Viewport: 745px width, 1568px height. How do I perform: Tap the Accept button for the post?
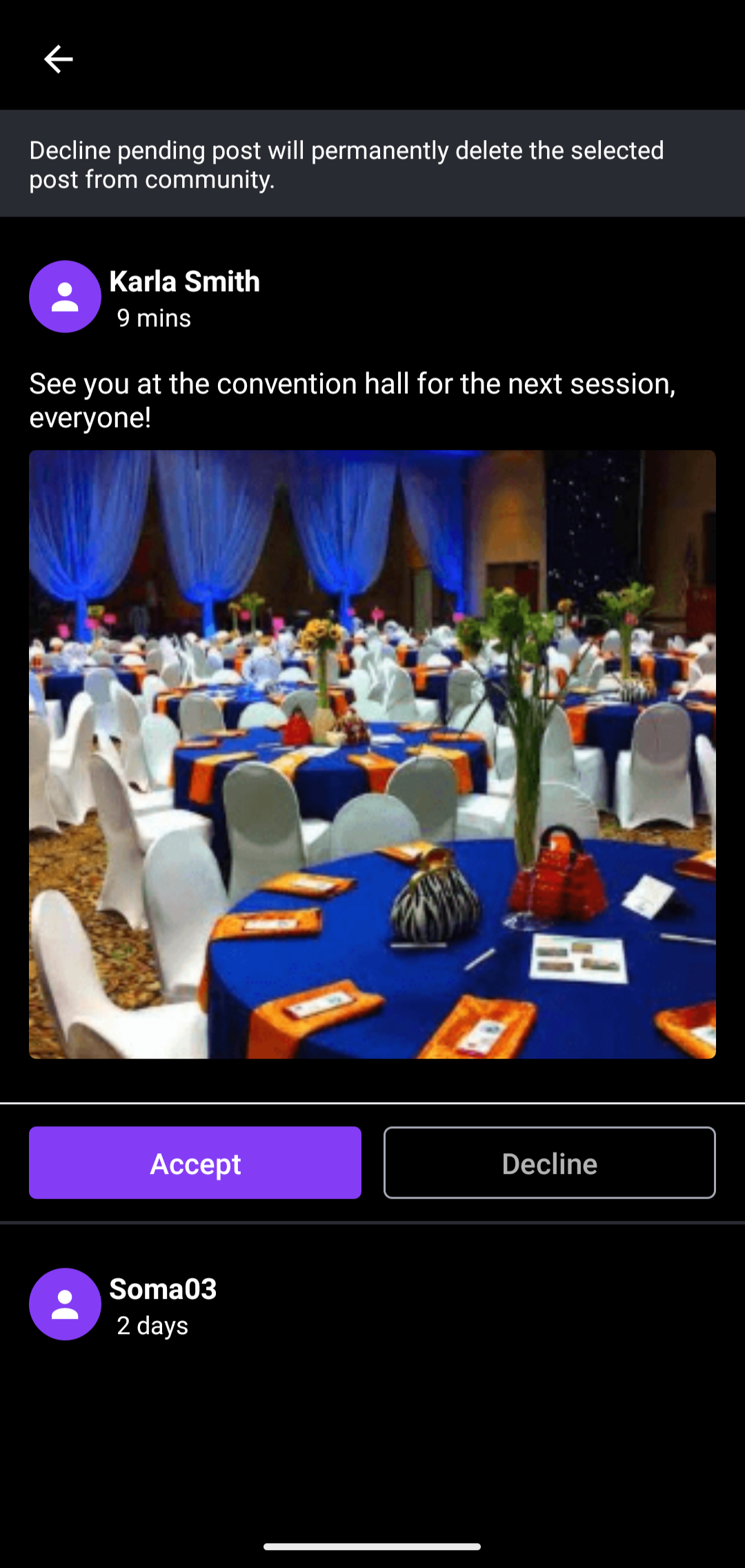click(194, 1162)
